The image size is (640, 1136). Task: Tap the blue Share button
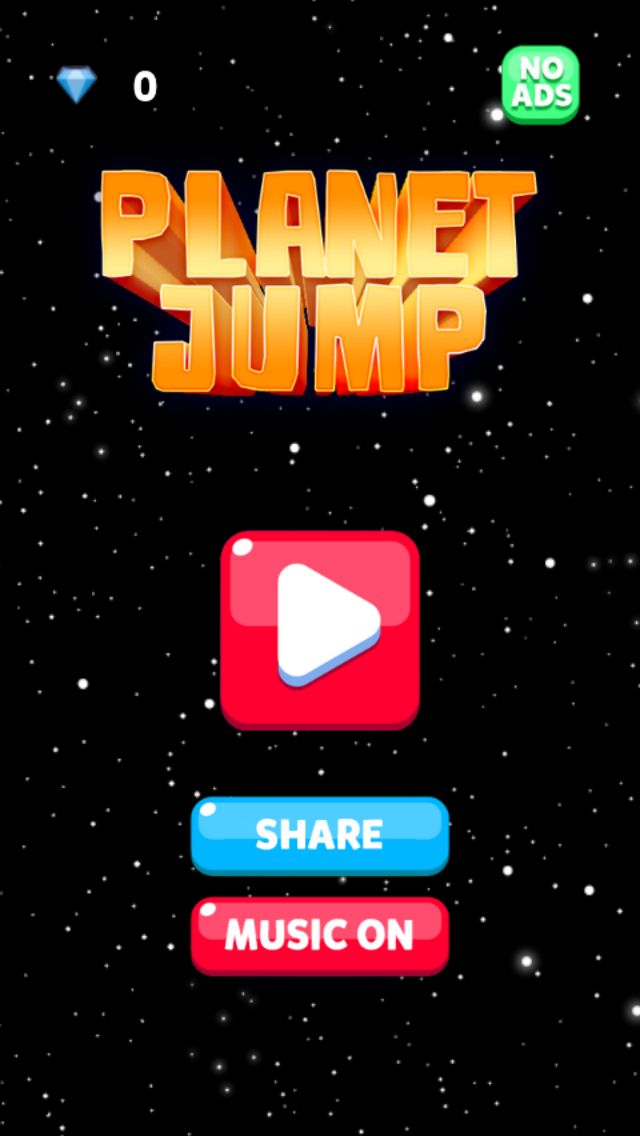pyautogui.click(x=320, y=835)
